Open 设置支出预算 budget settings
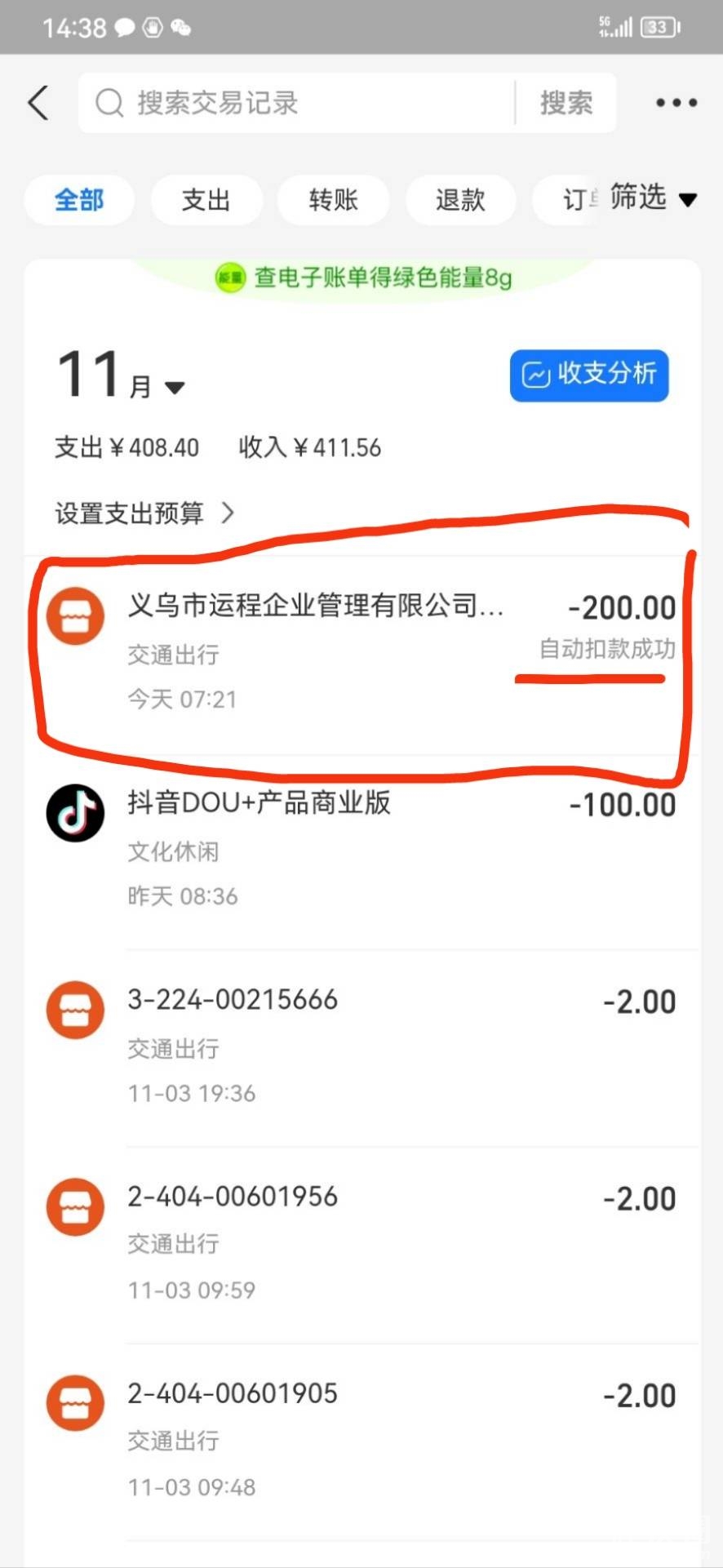 coord(144,513)
